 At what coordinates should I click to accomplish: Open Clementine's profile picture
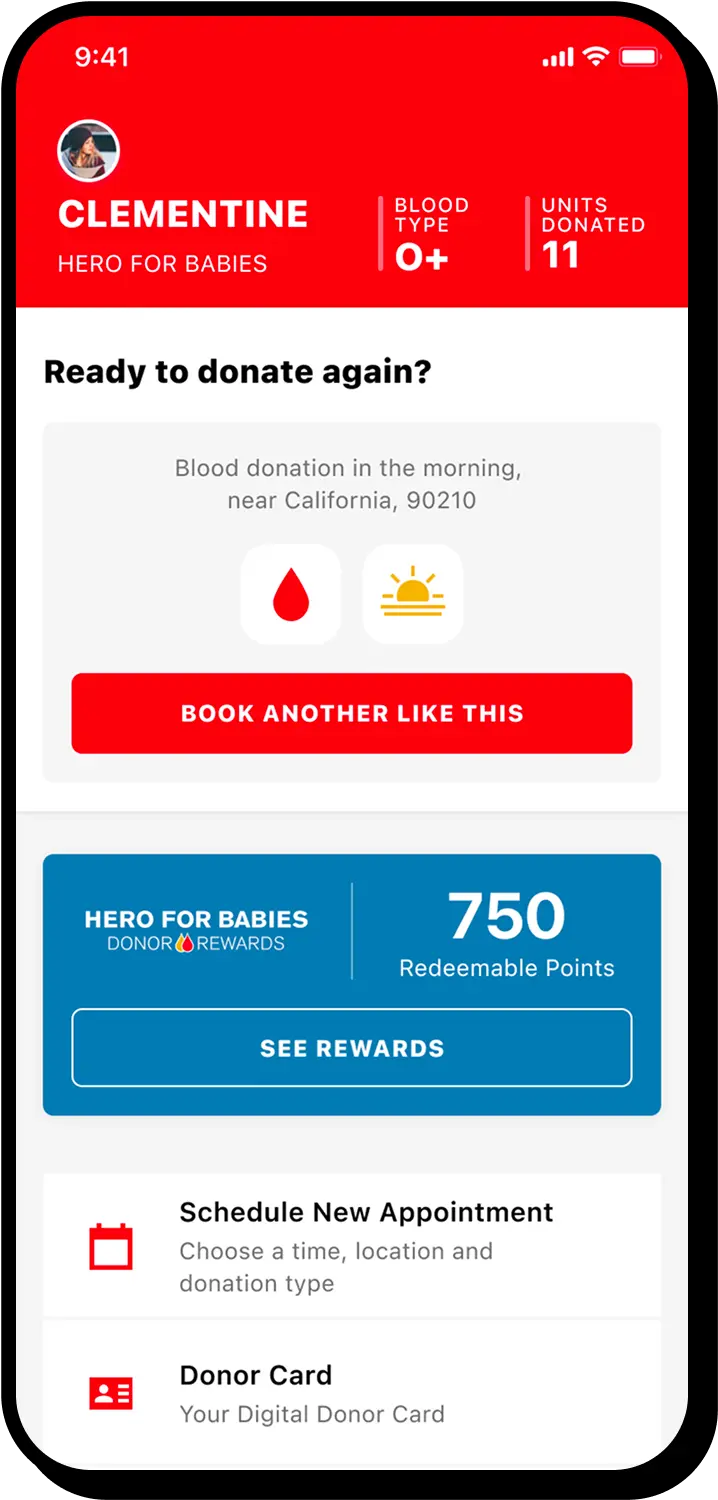click(x=89, y=152)
